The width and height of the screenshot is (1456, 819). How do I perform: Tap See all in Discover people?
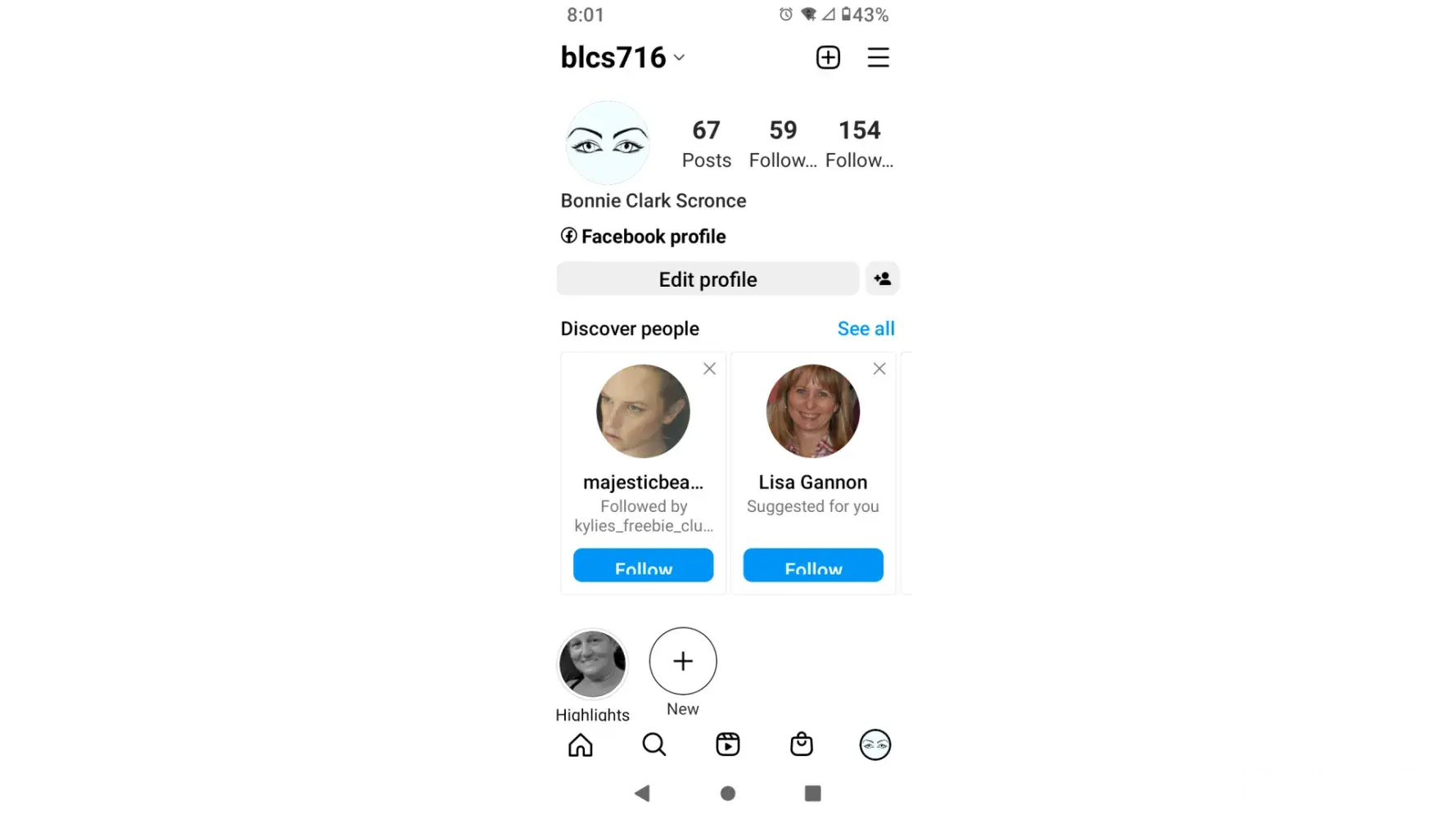(865, 328)
